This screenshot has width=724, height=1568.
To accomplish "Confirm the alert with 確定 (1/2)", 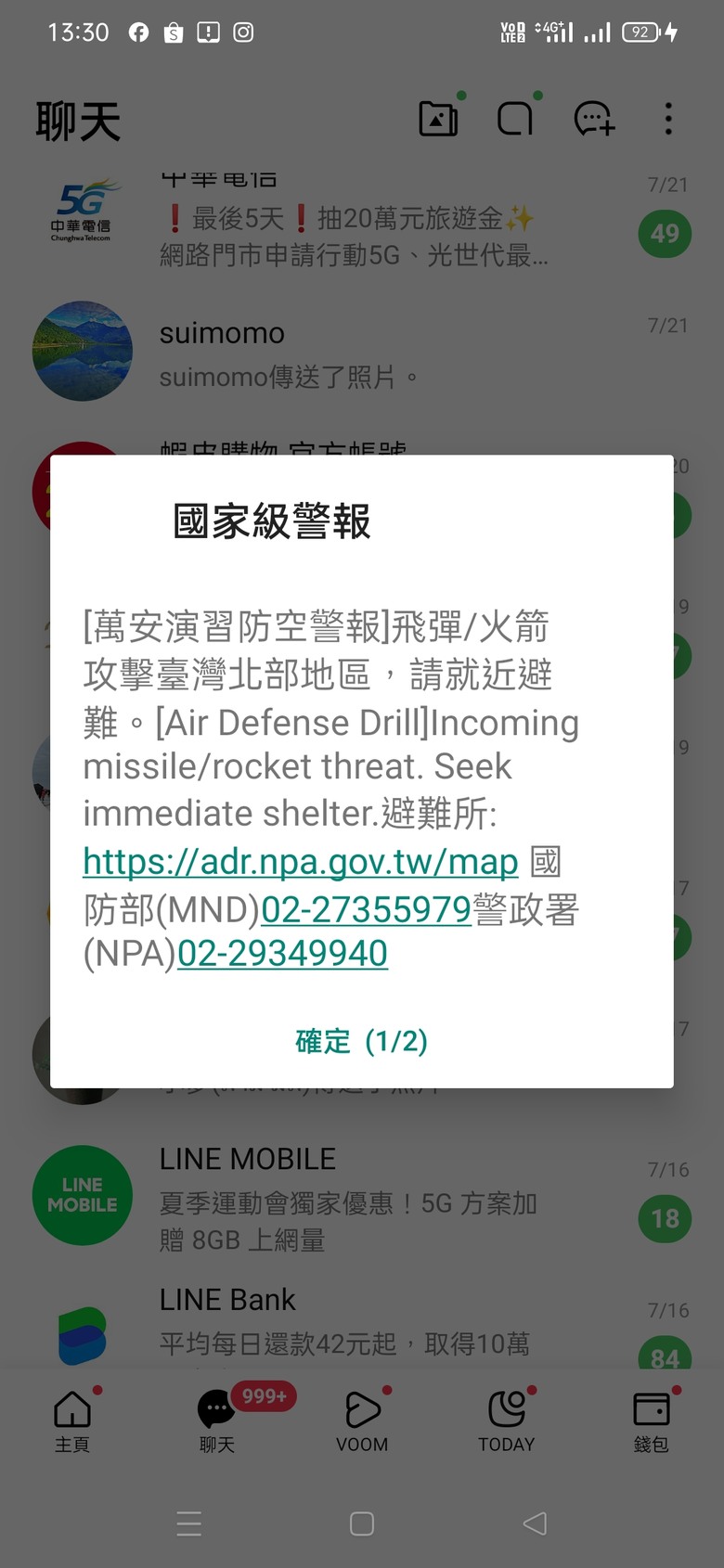I will (x=361, y=1041).
